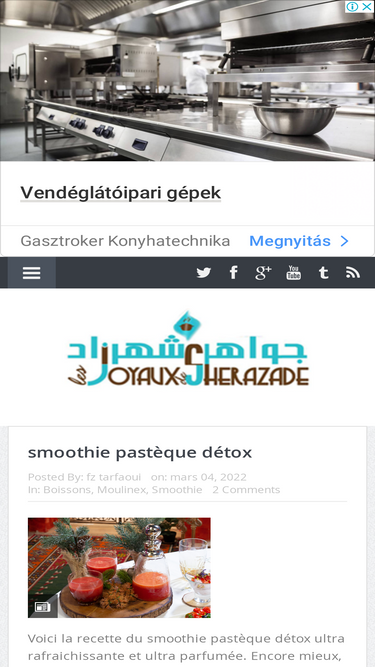Close the advertisement banner
Screen dimensions: 375x667
pos(367,7)
